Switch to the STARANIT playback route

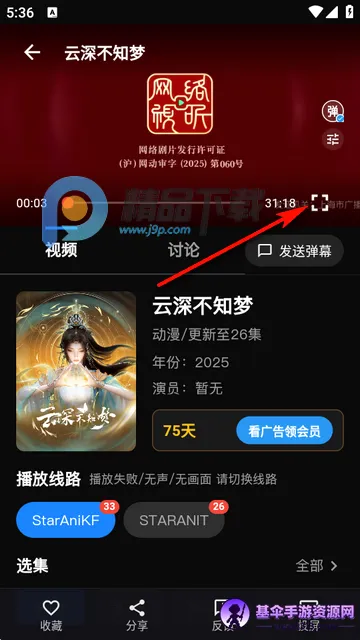pyautogui.click(x=174, y=520)
